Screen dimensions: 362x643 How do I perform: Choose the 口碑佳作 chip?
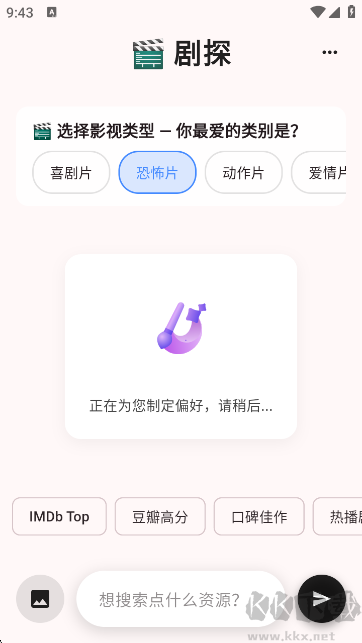tap(259, 516)
